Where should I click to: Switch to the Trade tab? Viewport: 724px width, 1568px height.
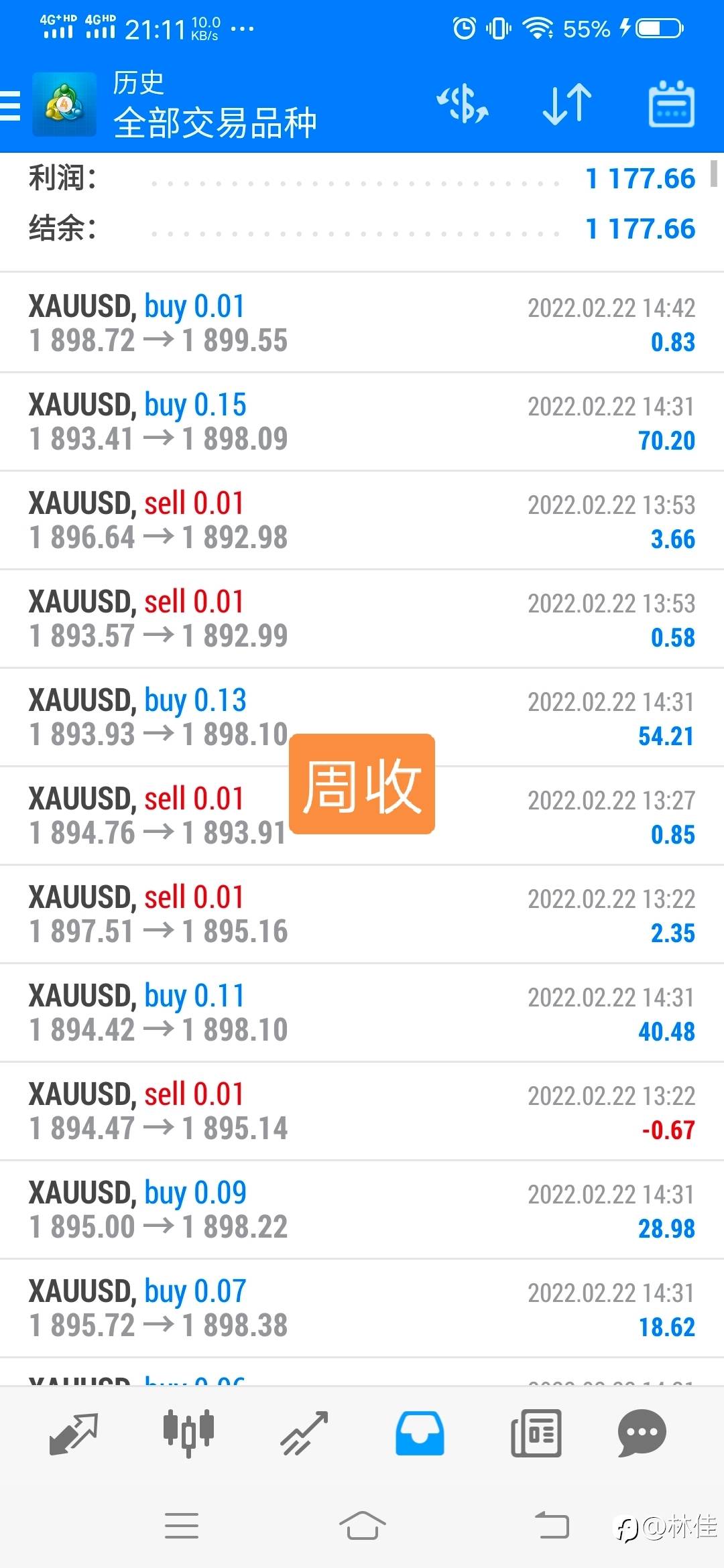[x=304, y=1433]
